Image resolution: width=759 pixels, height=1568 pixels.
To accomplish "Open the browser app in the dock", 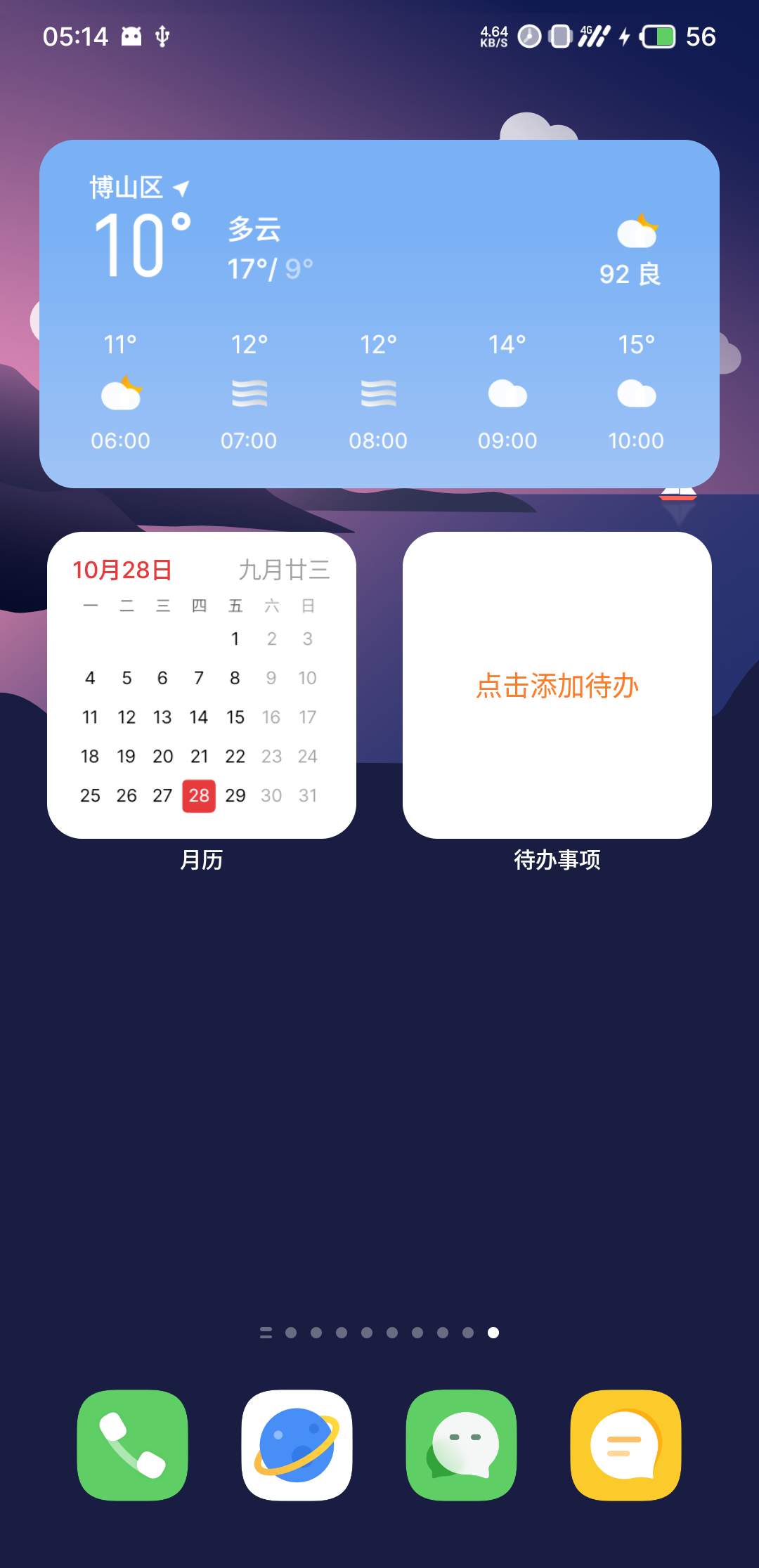I will pyautogui.click(x=297, y=1444).
